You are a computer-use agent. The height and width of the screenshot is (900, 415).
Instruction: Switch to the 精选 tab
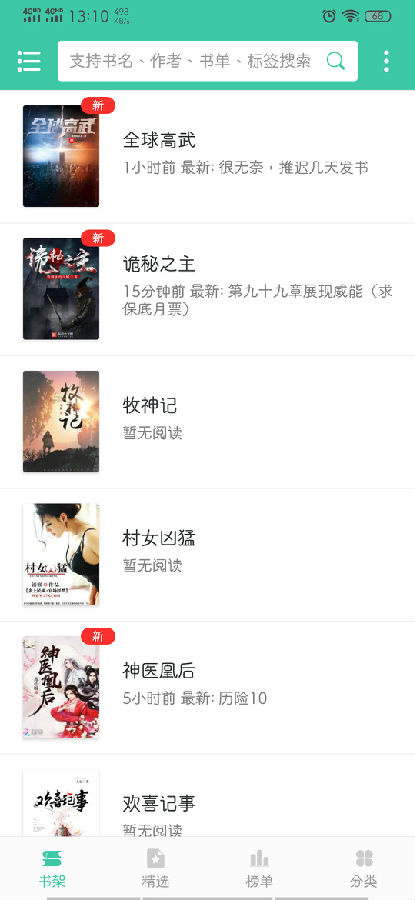coord(156,868)
